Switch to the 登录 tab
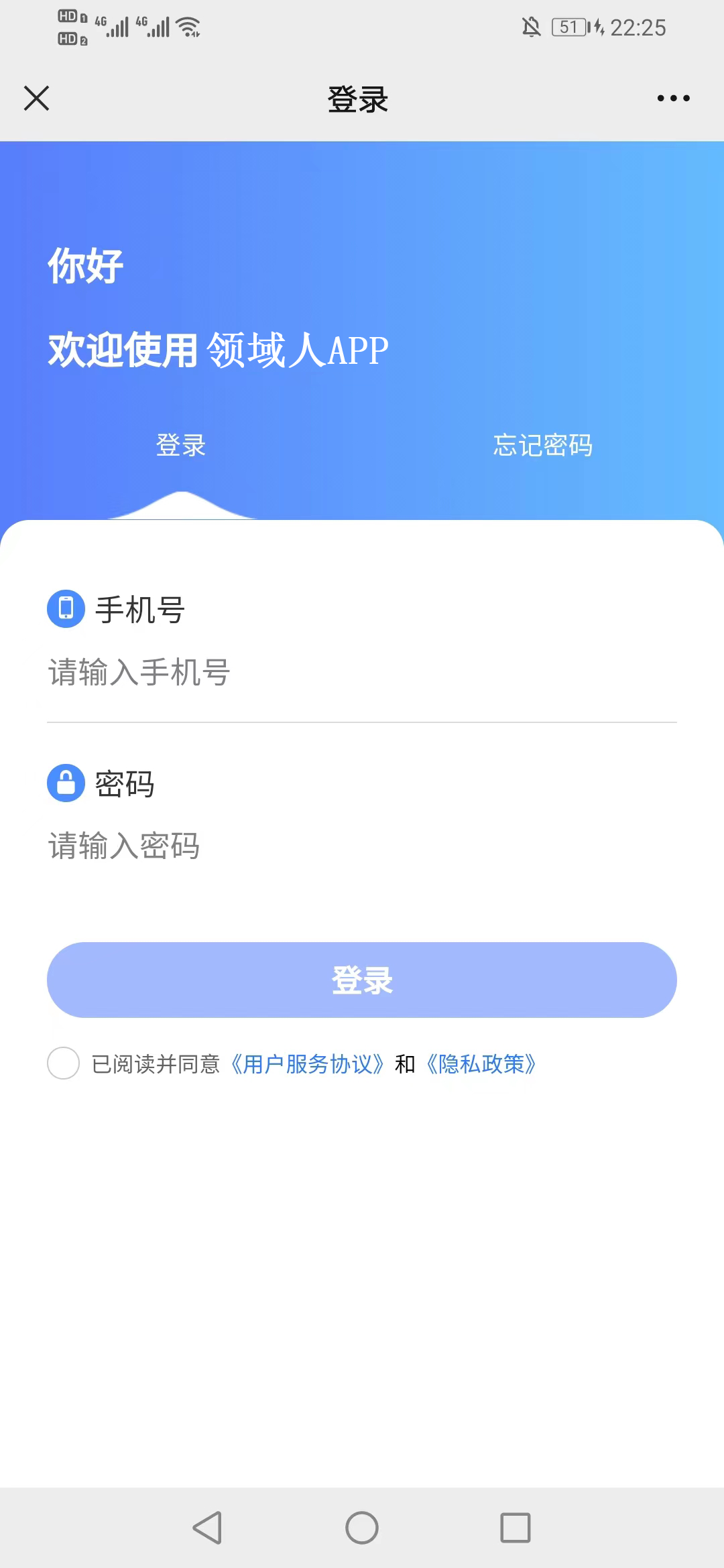 click(180, 445)
